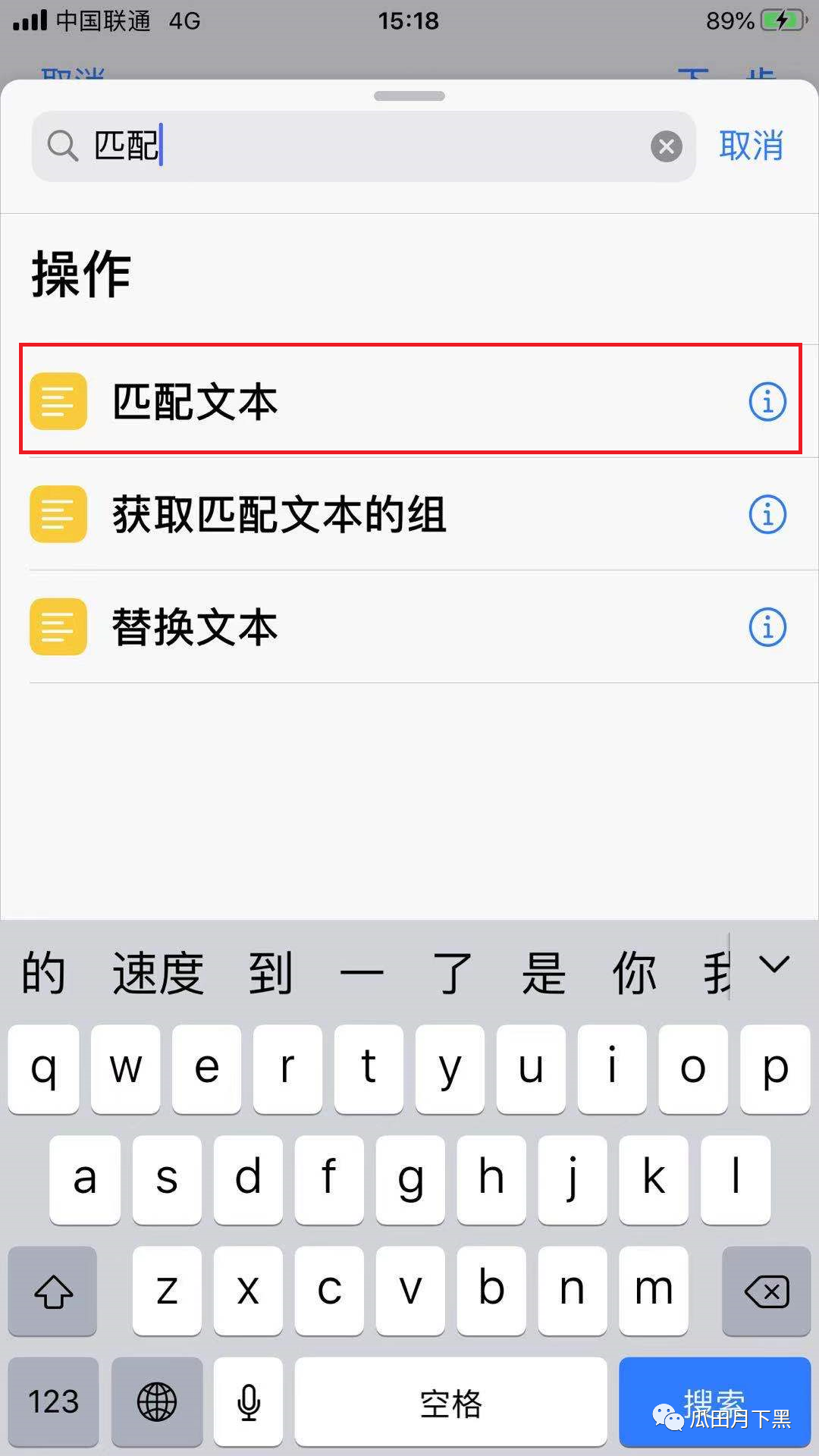
Task: Tap 取消 to cancel search
Action: (x=751, y=146)
